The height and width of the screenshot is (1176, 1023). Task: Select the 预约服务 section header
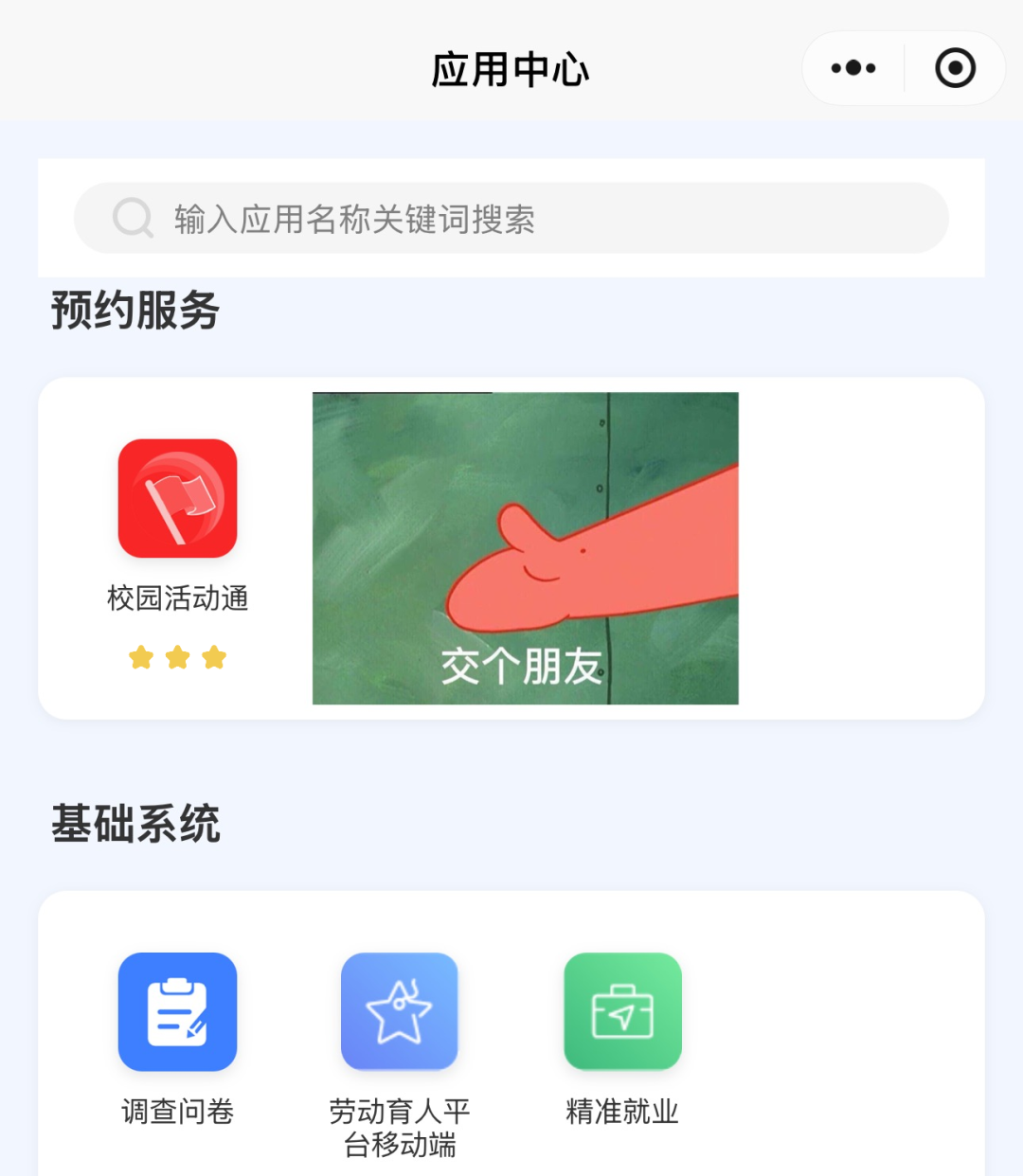pos(133,312)
